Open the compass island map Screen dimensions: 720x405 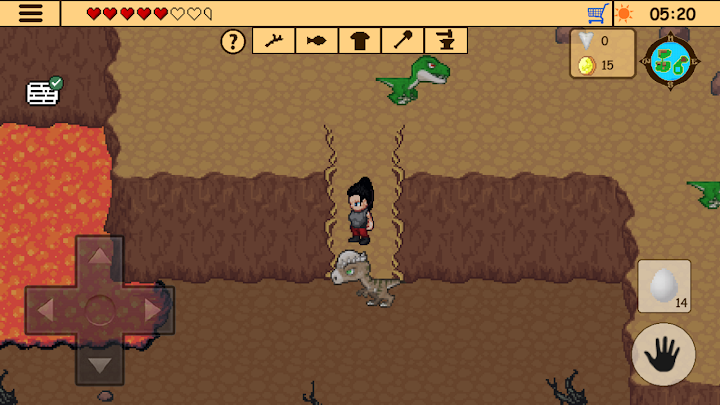[670, 61]
